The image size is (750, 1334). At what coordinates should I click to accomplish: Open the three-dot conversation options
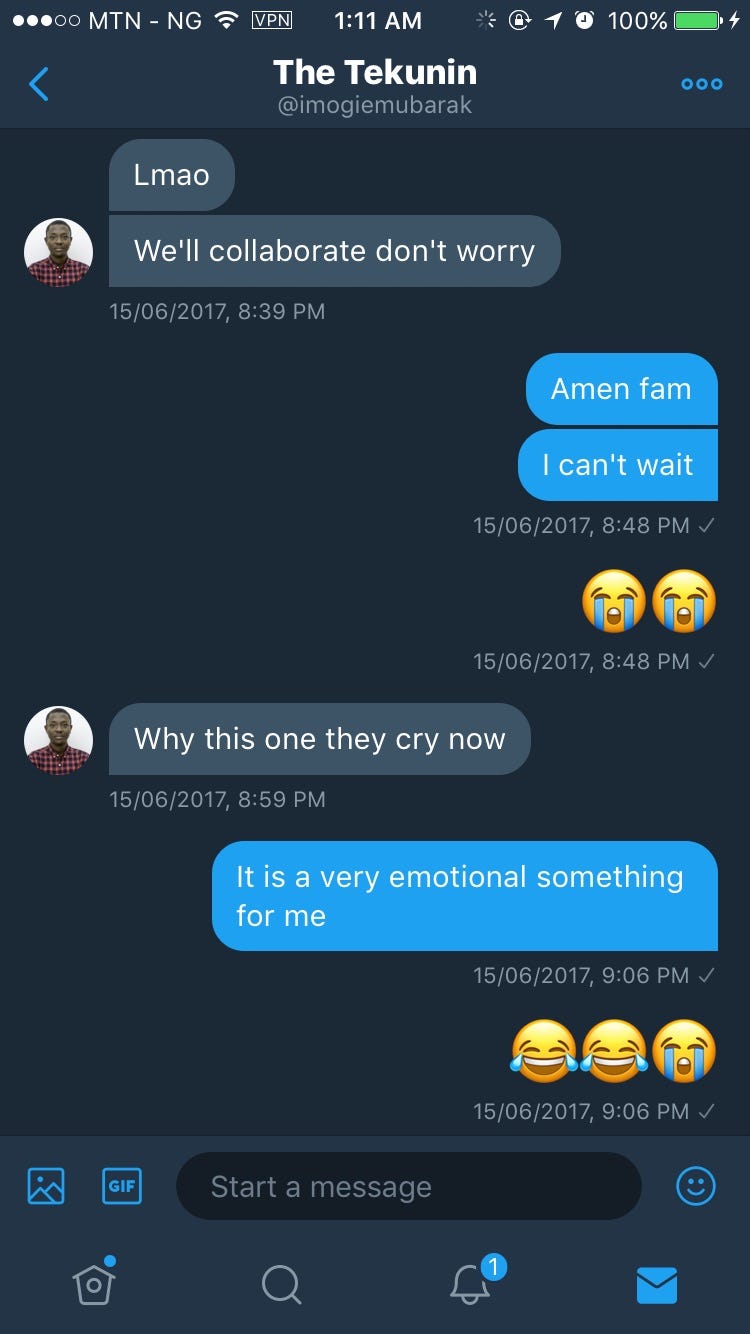tap(701, 84)
